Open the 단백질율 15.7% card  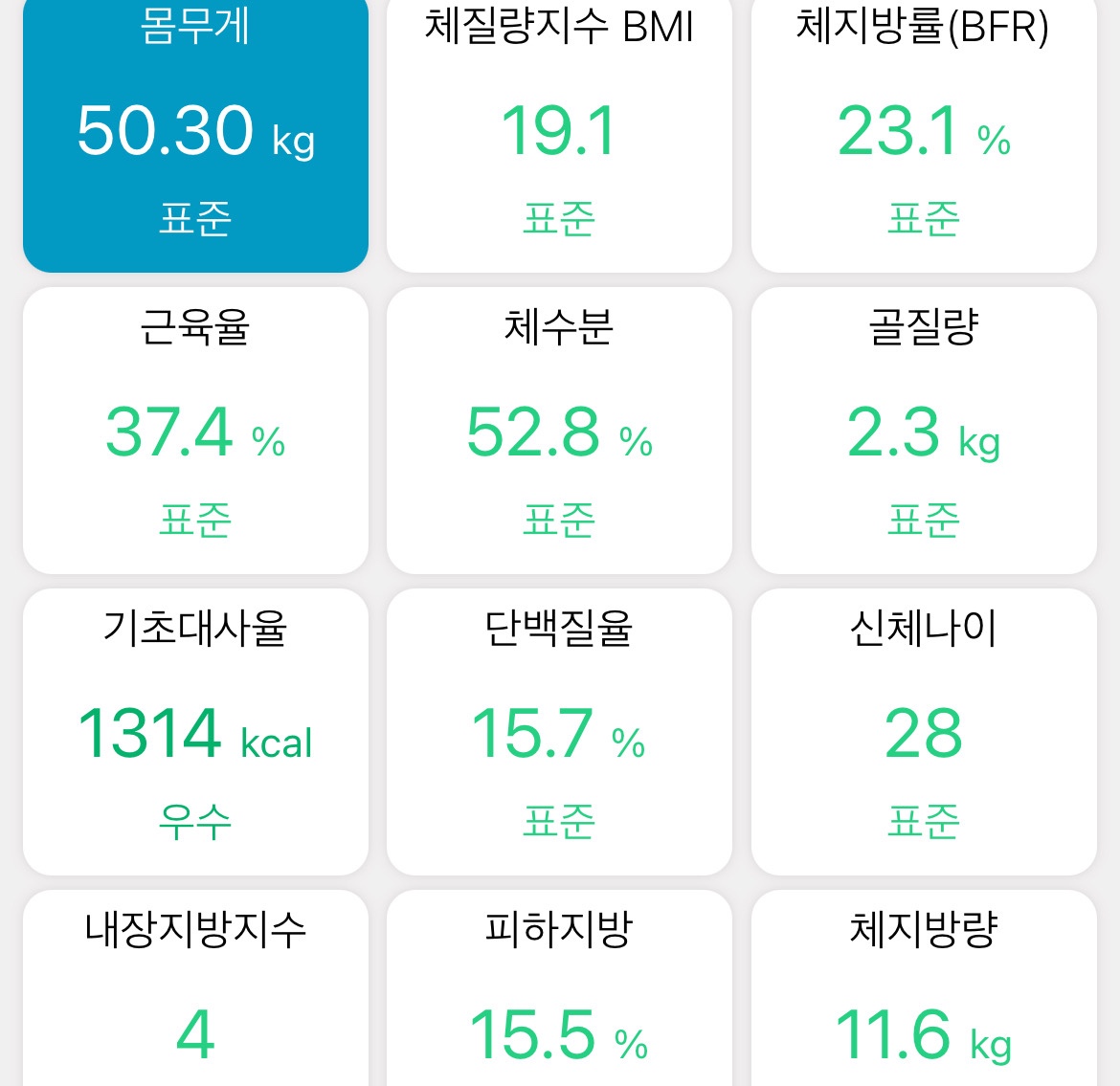(559, 732)
